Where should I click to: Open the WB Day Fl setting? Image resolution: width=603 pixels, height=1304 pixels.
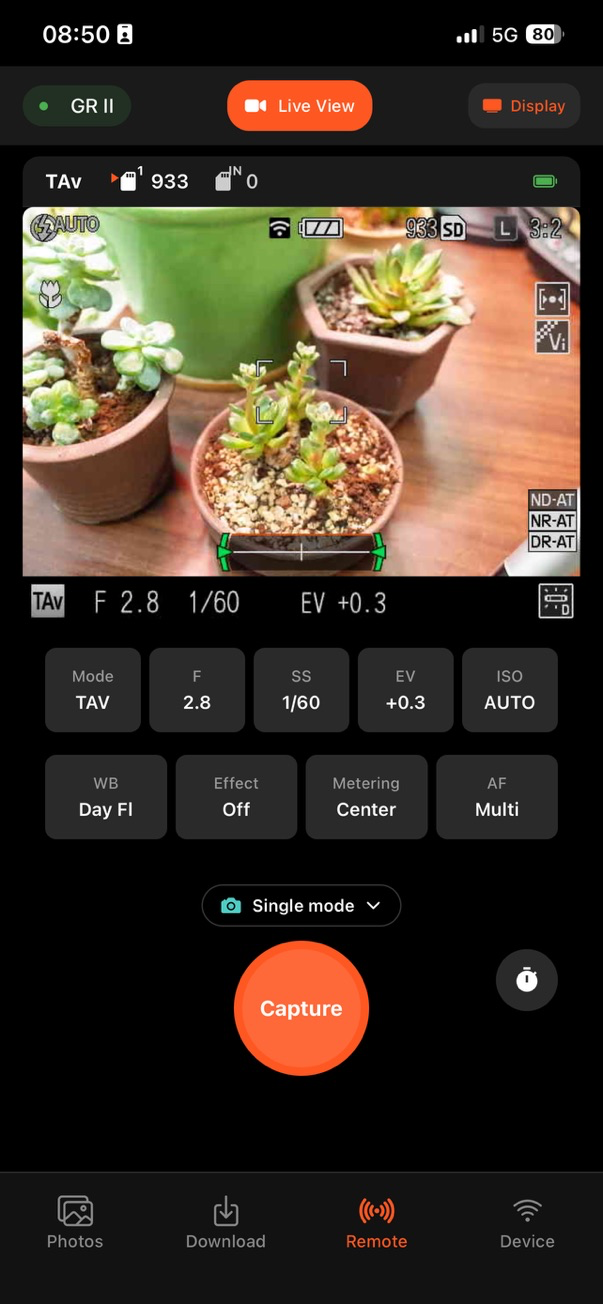coord(106,797)
